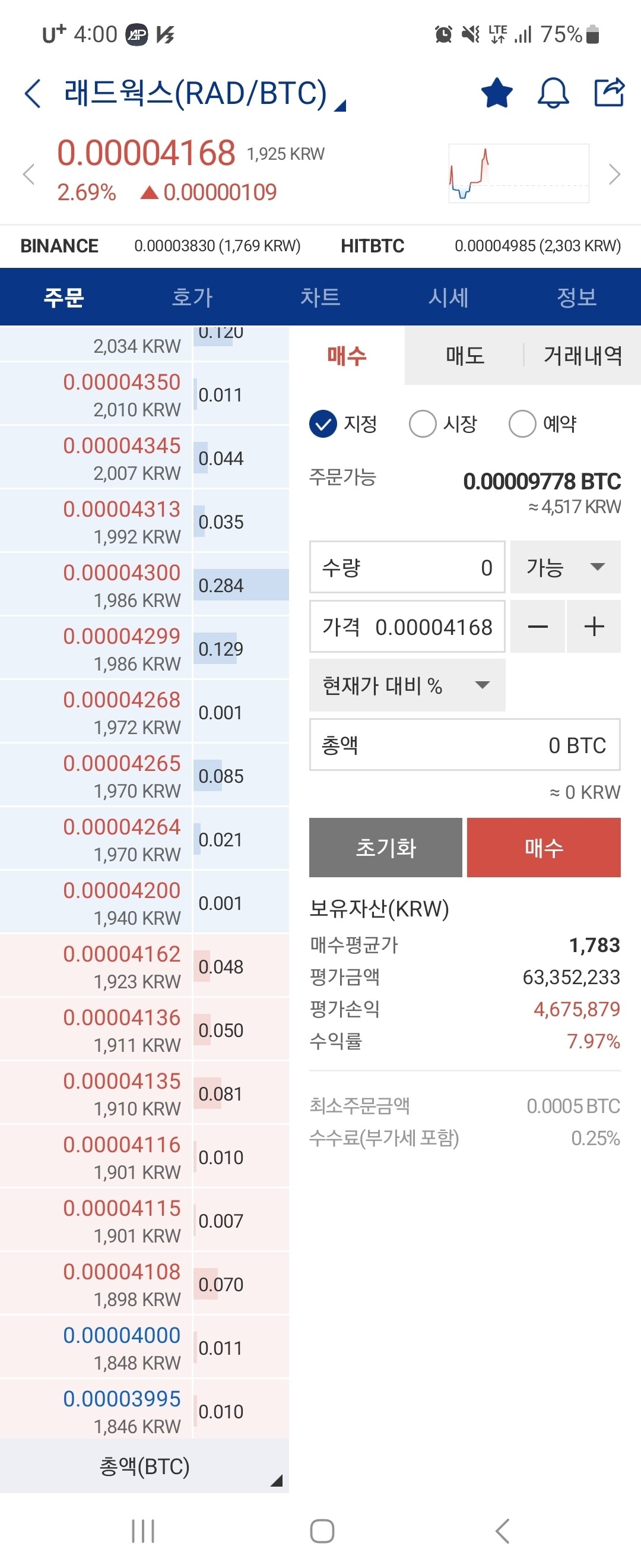641x1568 pixels.
Task: Open the mini price chart thumbnail
Action: (x=518, y=172)
